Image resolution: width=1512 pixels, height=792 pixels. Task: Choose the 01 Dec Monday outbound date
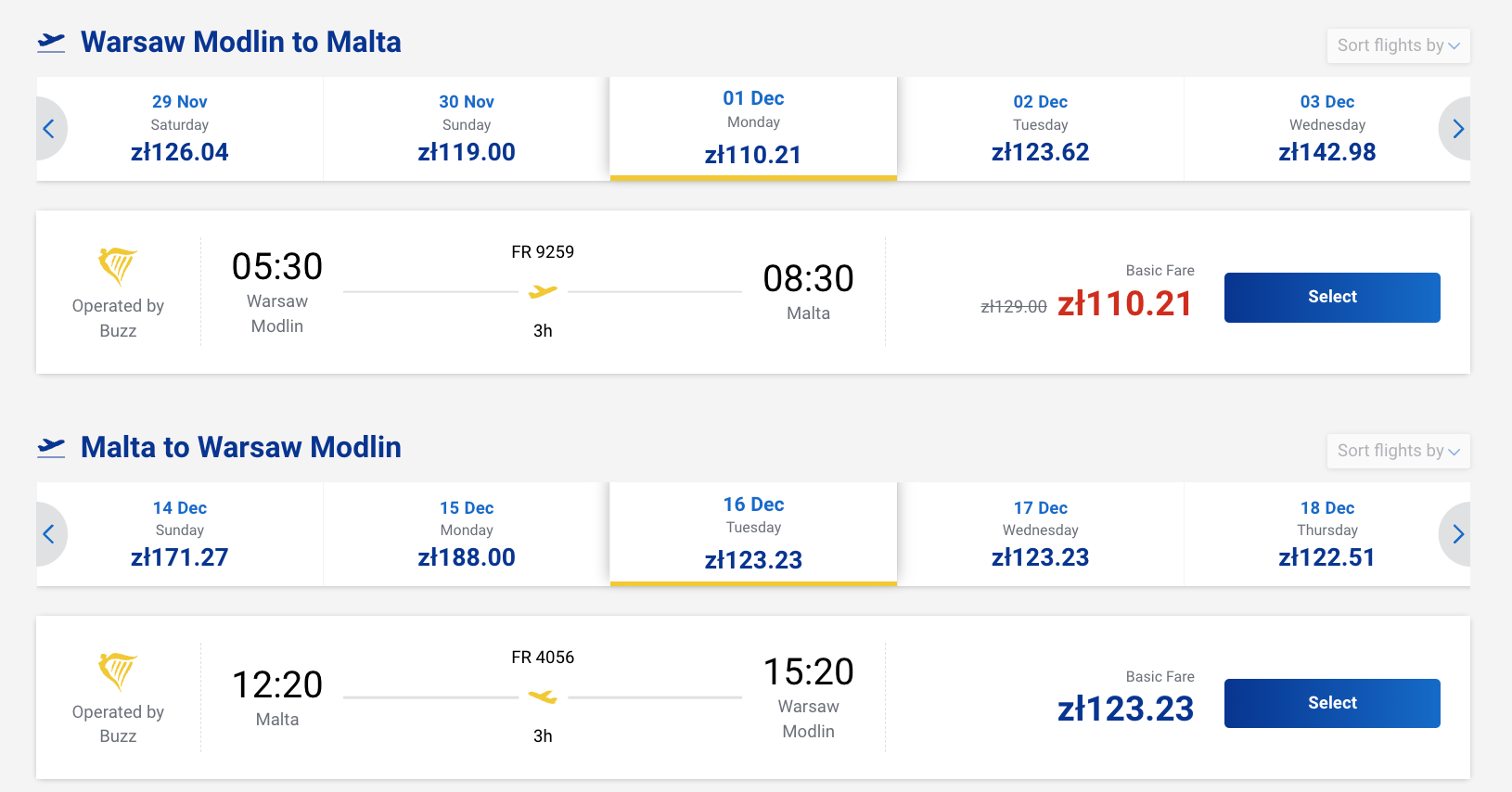753,128
